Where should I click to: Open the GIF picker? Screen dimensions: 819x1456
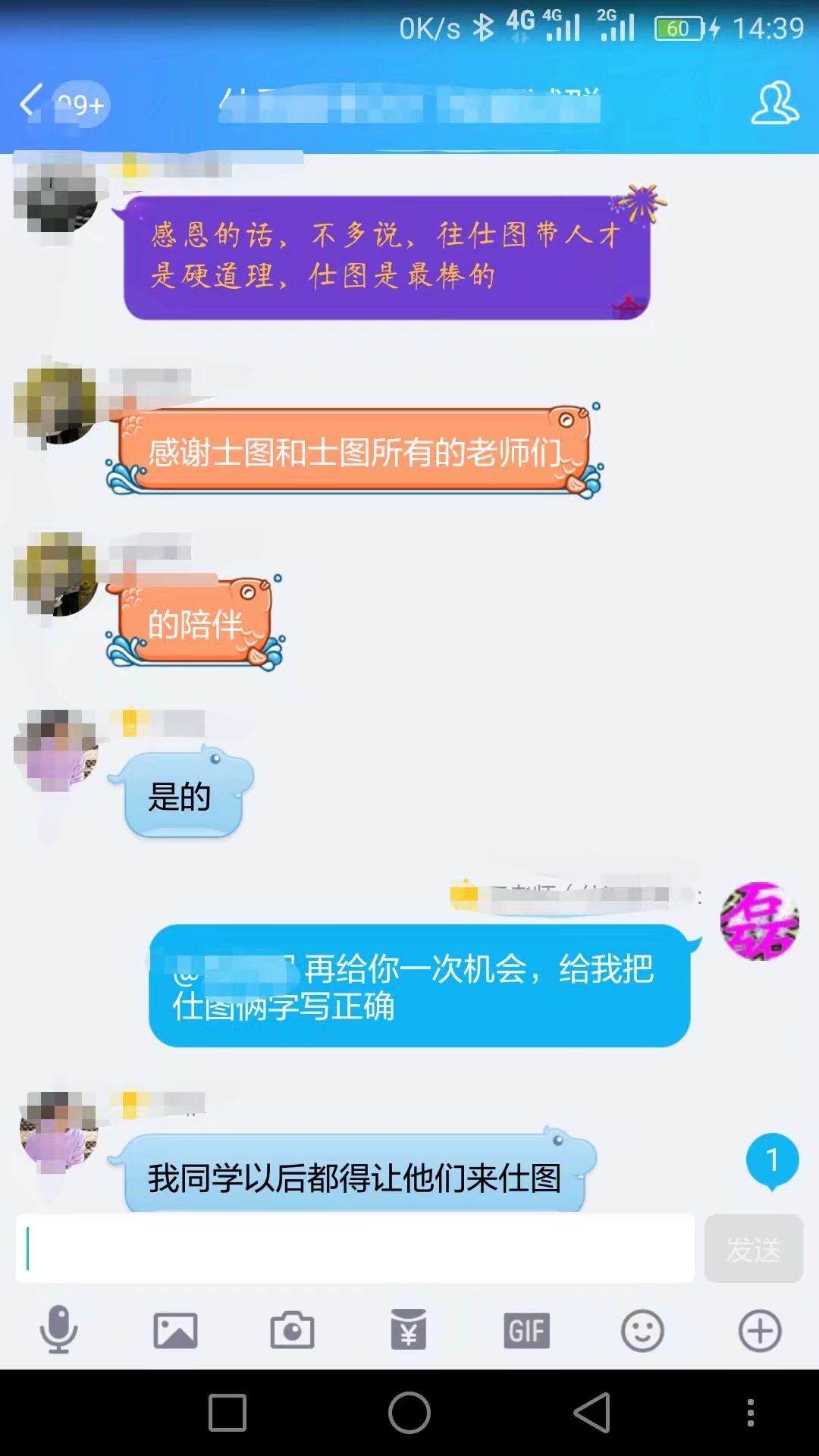526,1330
